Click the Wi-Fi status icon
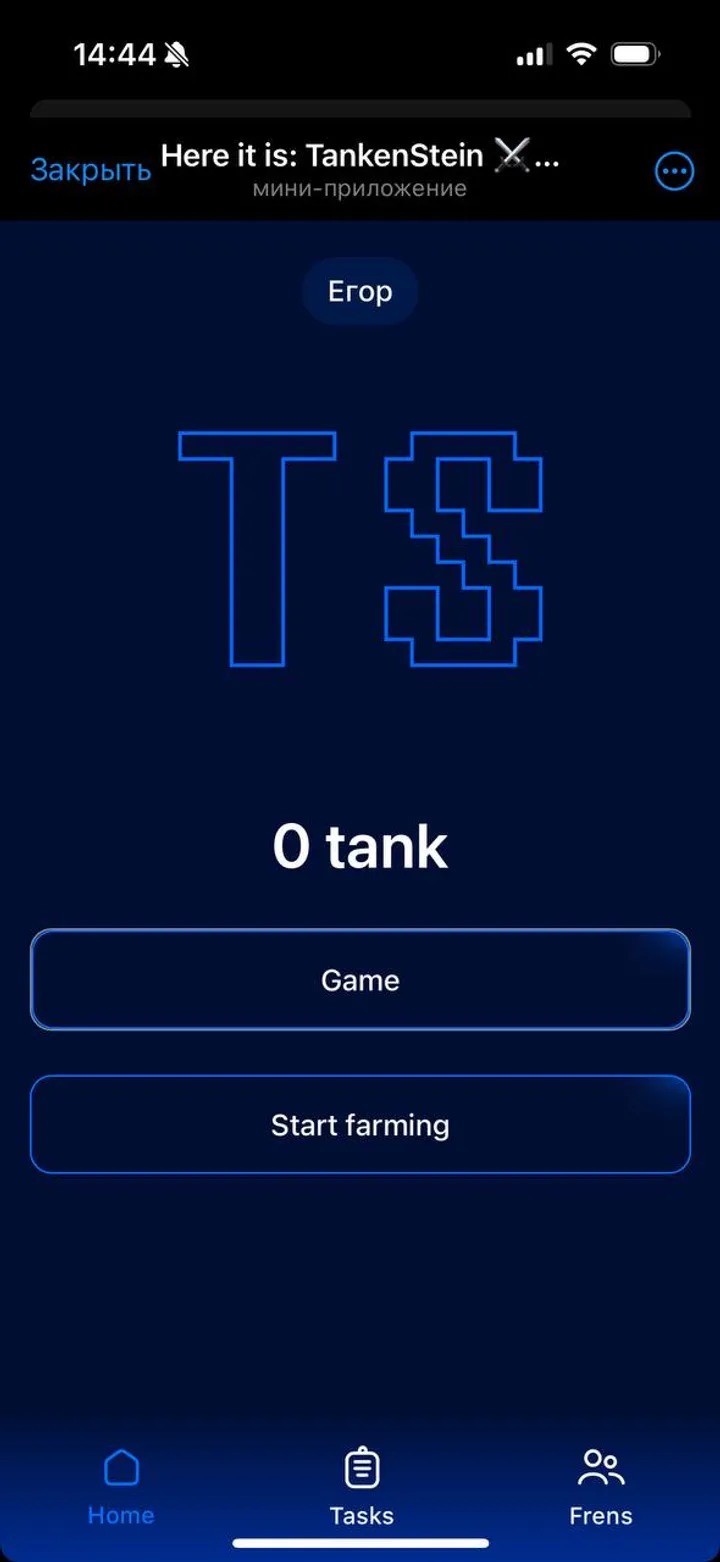Screen dimensions: 720x1562 [x=581, y=54]
